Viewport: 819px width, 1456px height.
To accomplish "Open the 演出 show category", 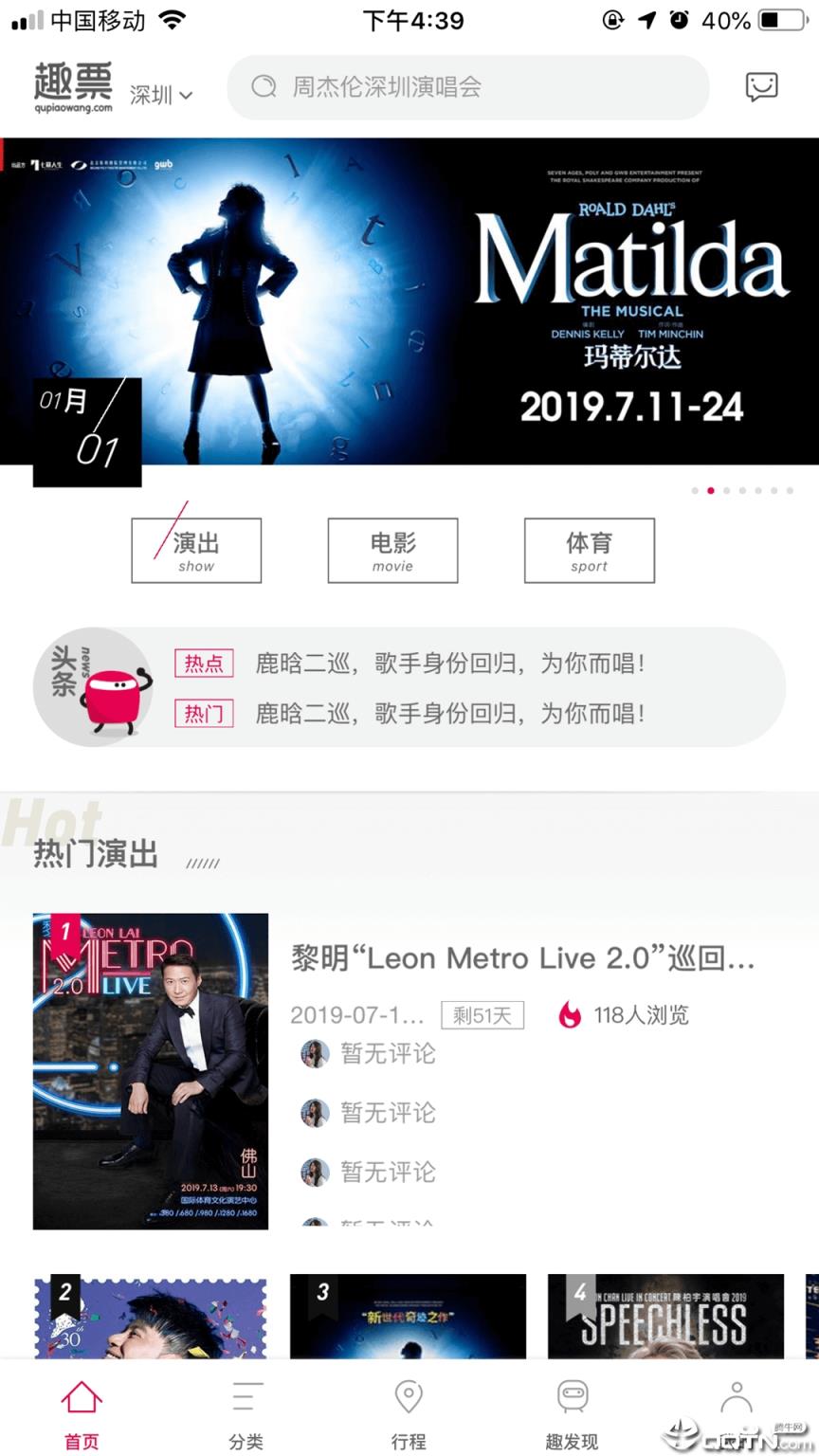I will click(196, 551).
